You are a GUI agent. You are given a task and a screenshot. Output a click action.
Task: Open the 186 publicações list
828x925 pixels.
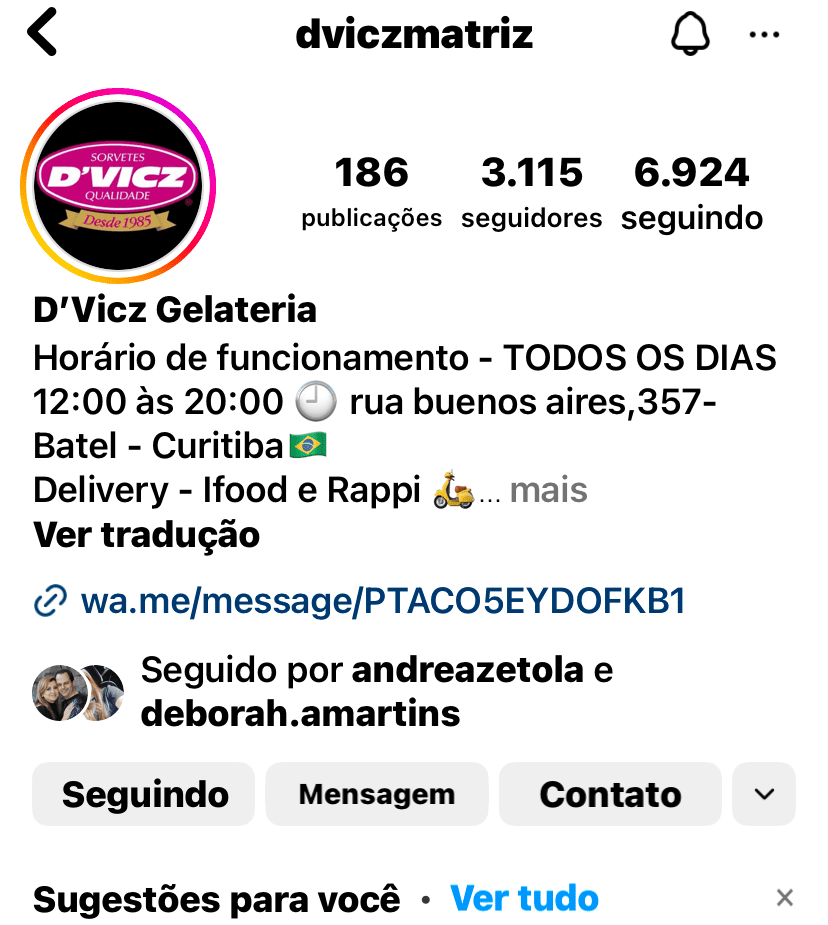371,191
